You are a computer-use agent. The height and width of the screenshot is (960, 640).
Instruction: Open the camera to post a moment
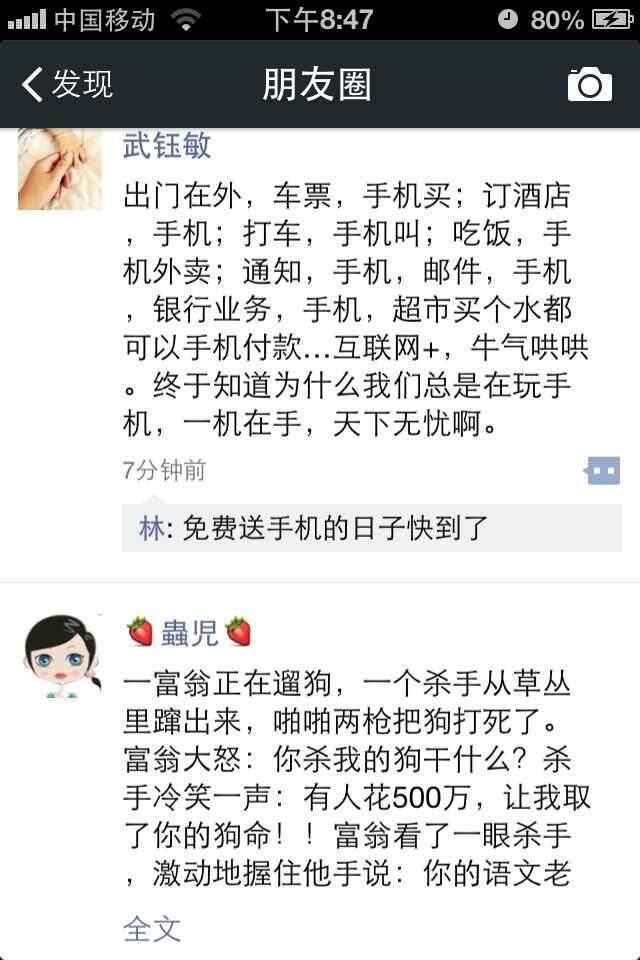(x=589, y=84)
